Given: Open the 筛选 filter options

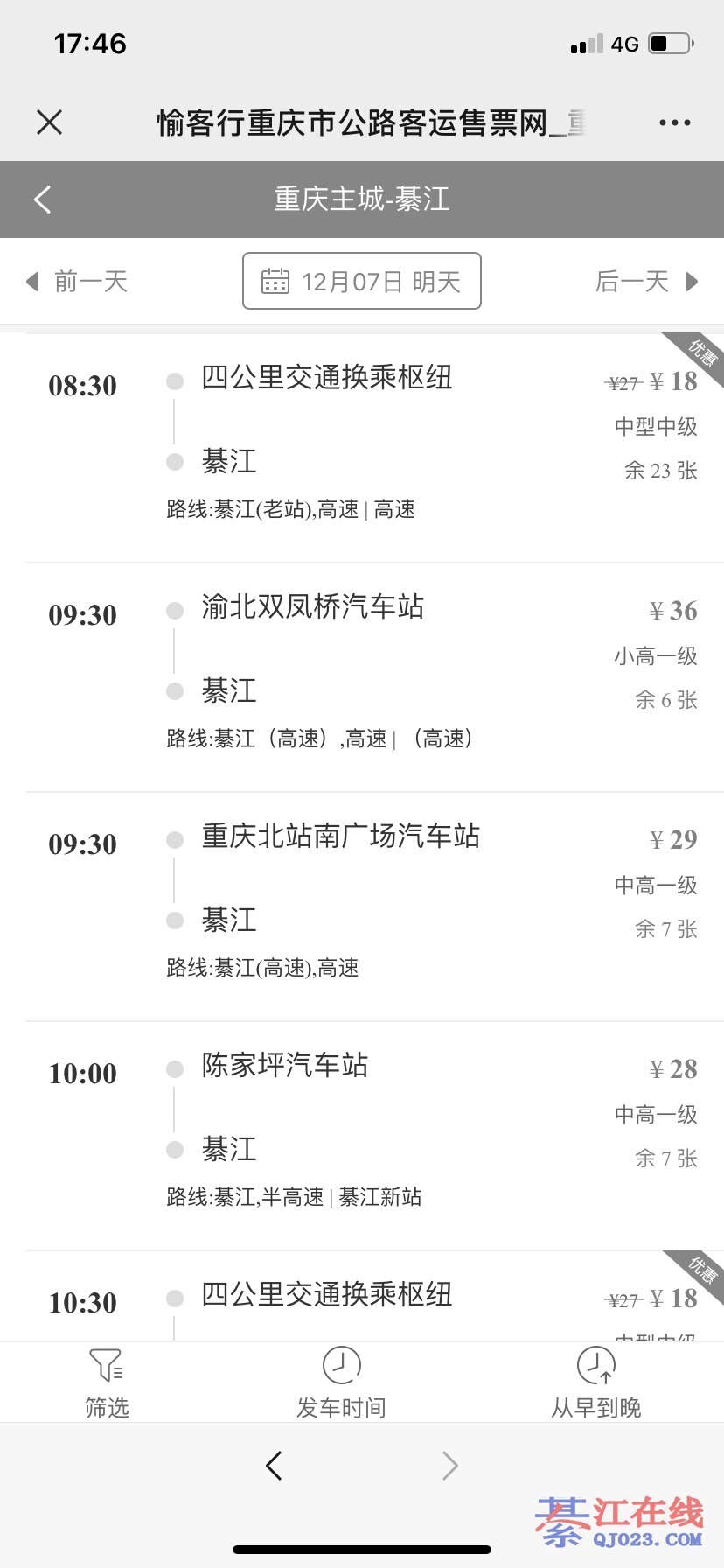Looking at the screenshot, I should (x=107, y=1382).
